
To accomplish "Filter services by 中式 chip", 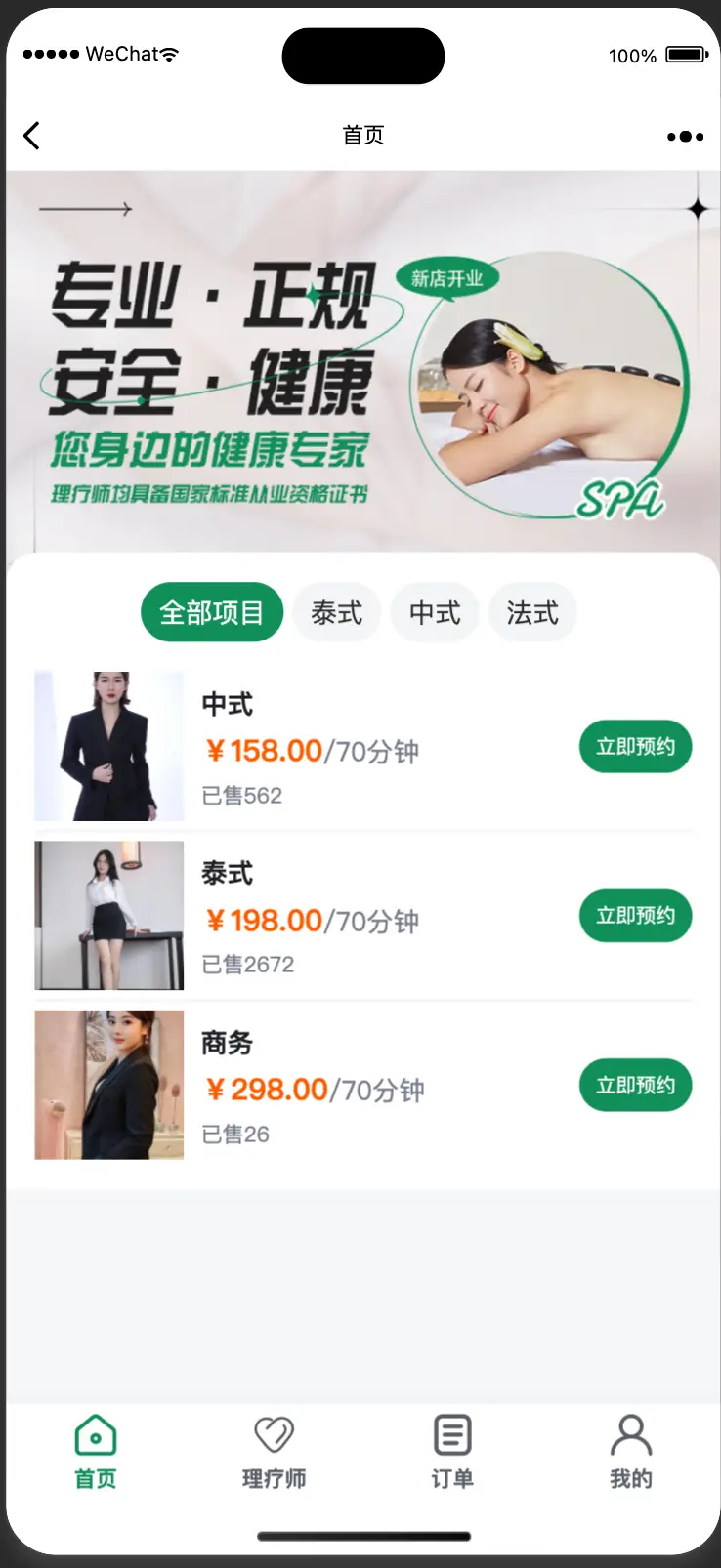I will point(434,612).
